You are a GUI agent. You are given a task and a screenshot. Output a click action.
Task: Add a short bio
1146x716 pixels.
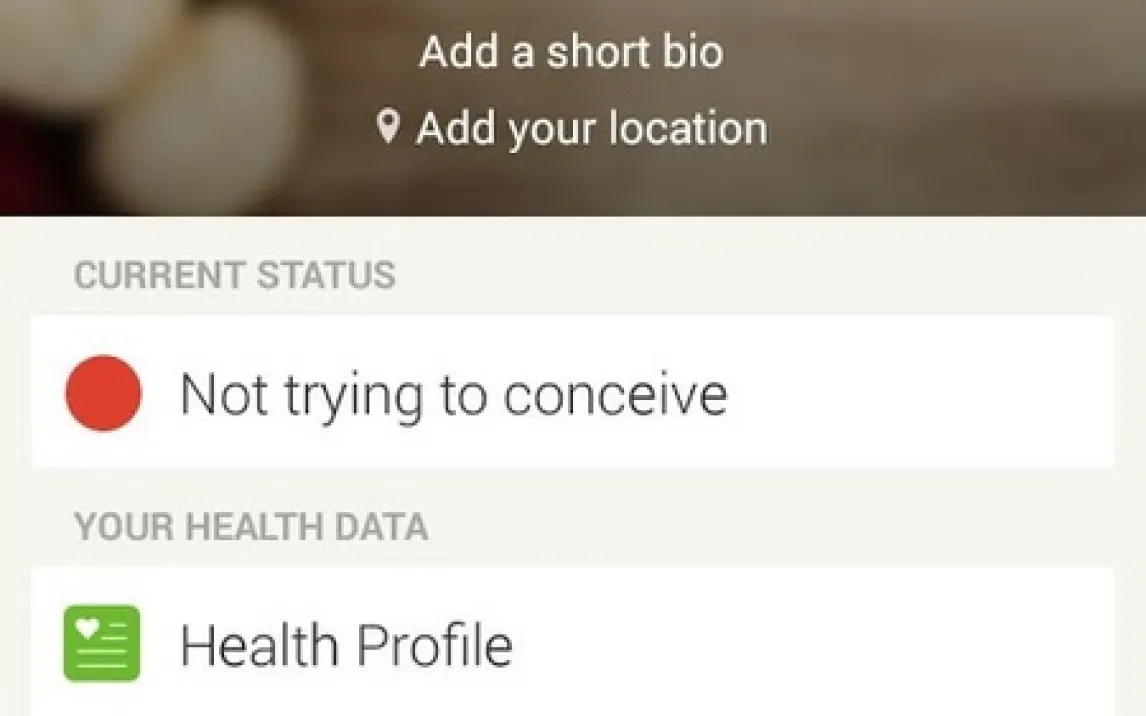[x=571, y=52]
